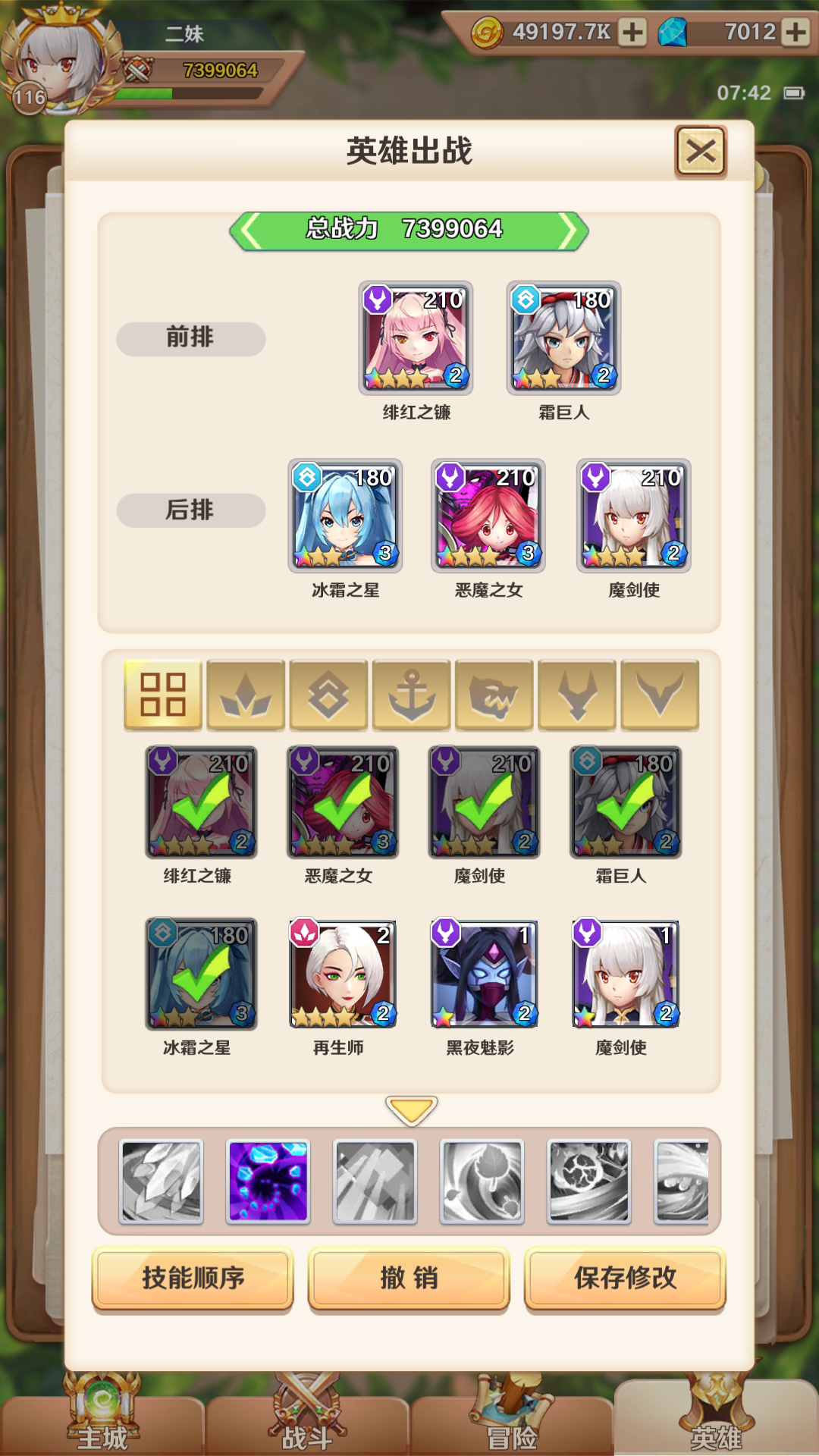Add 黑夜魅影 to the lineup

tap(484, 974)
